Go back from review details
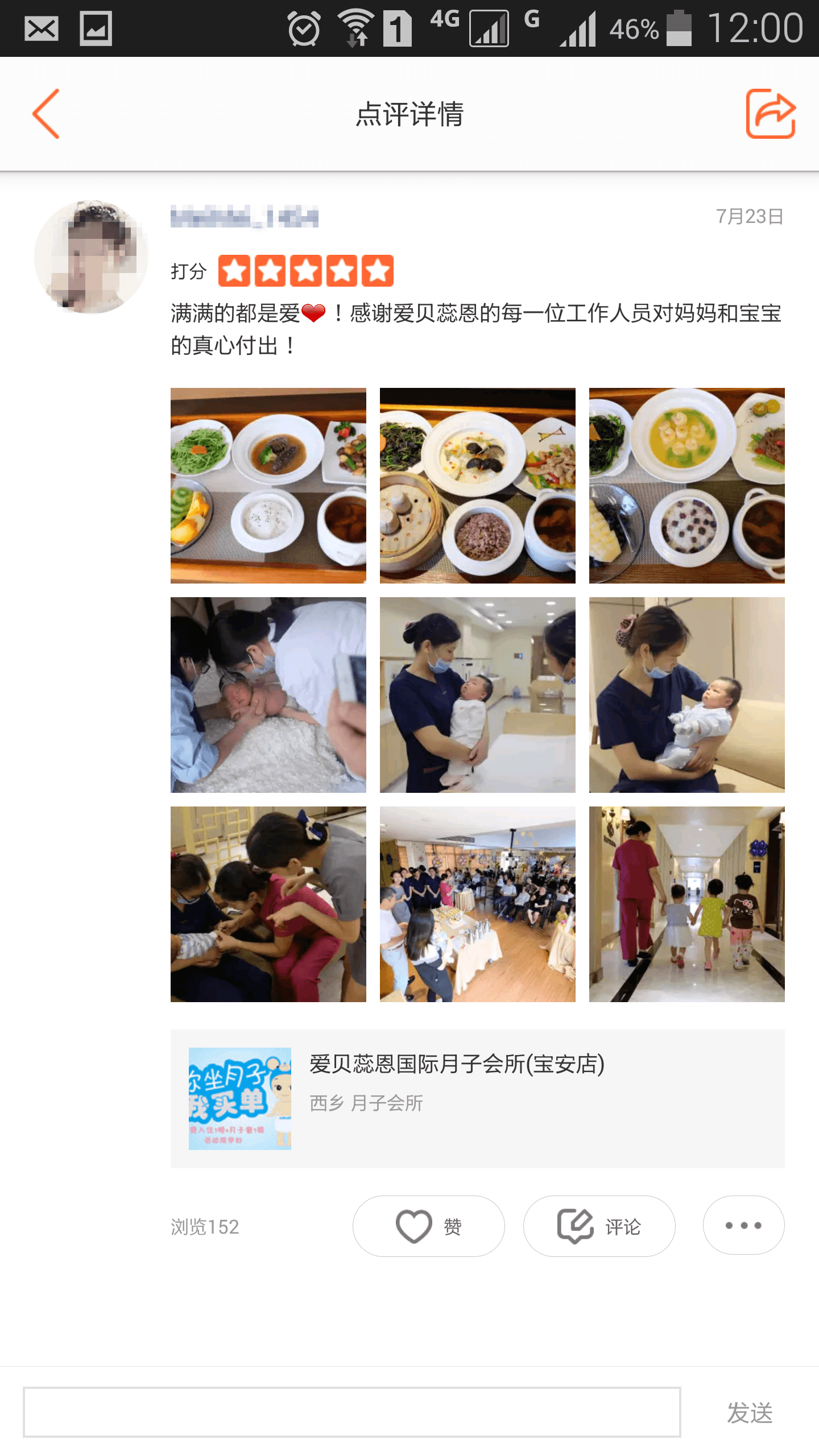Screen dimensions: 819x1456 (x=47, y=114)
